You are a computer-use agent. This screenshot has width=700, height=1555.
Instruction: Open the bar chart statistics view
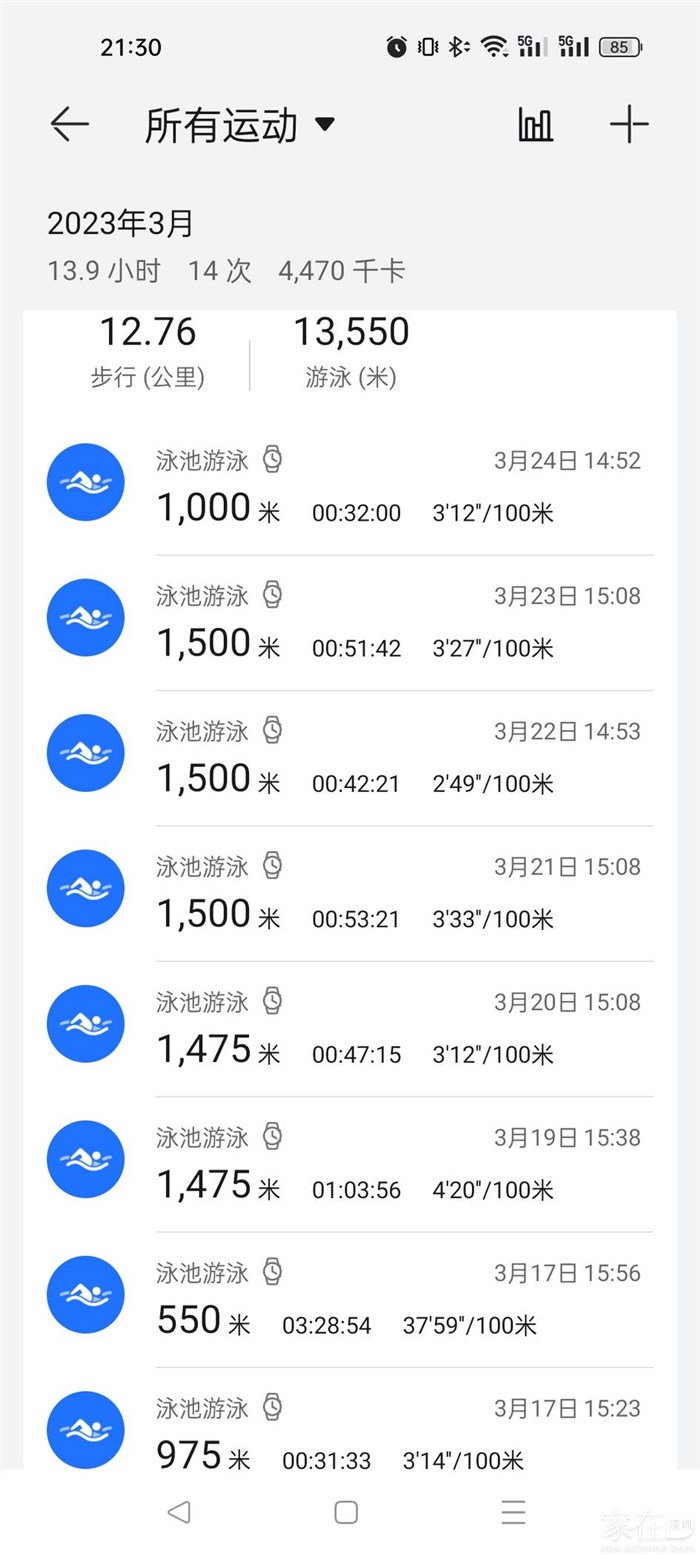tap(535, 125)
